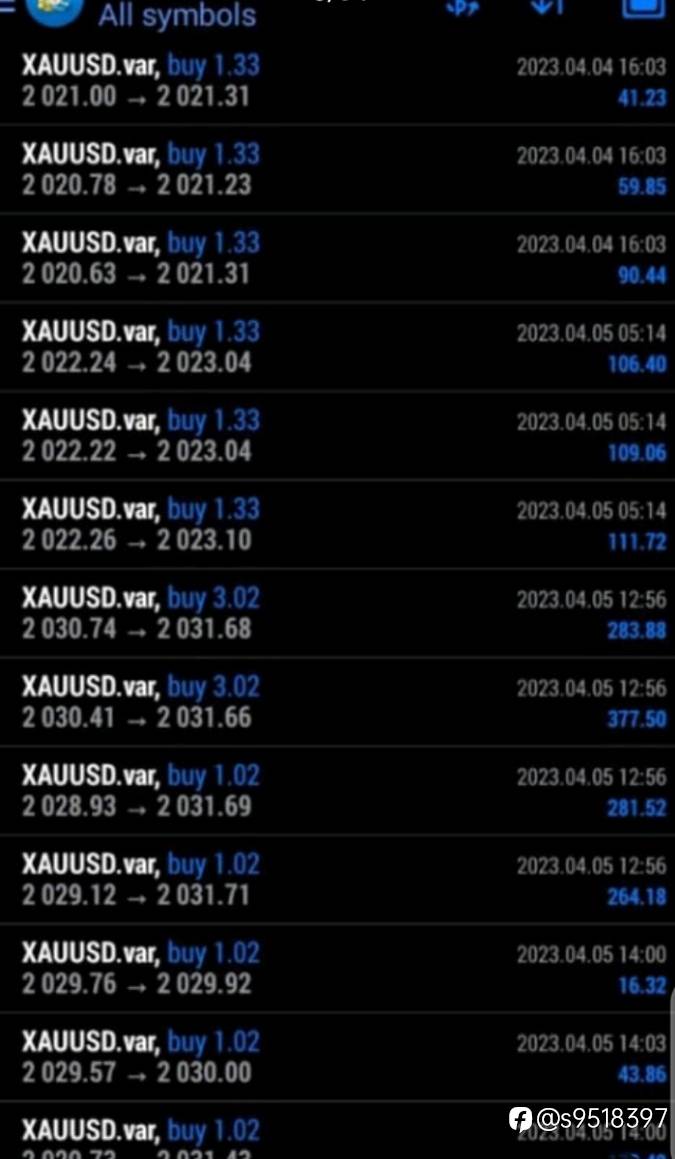View the trade with profit 281.52
Image resolution: width=675 pixels, height=1159 pixels.
pos(337,790)
